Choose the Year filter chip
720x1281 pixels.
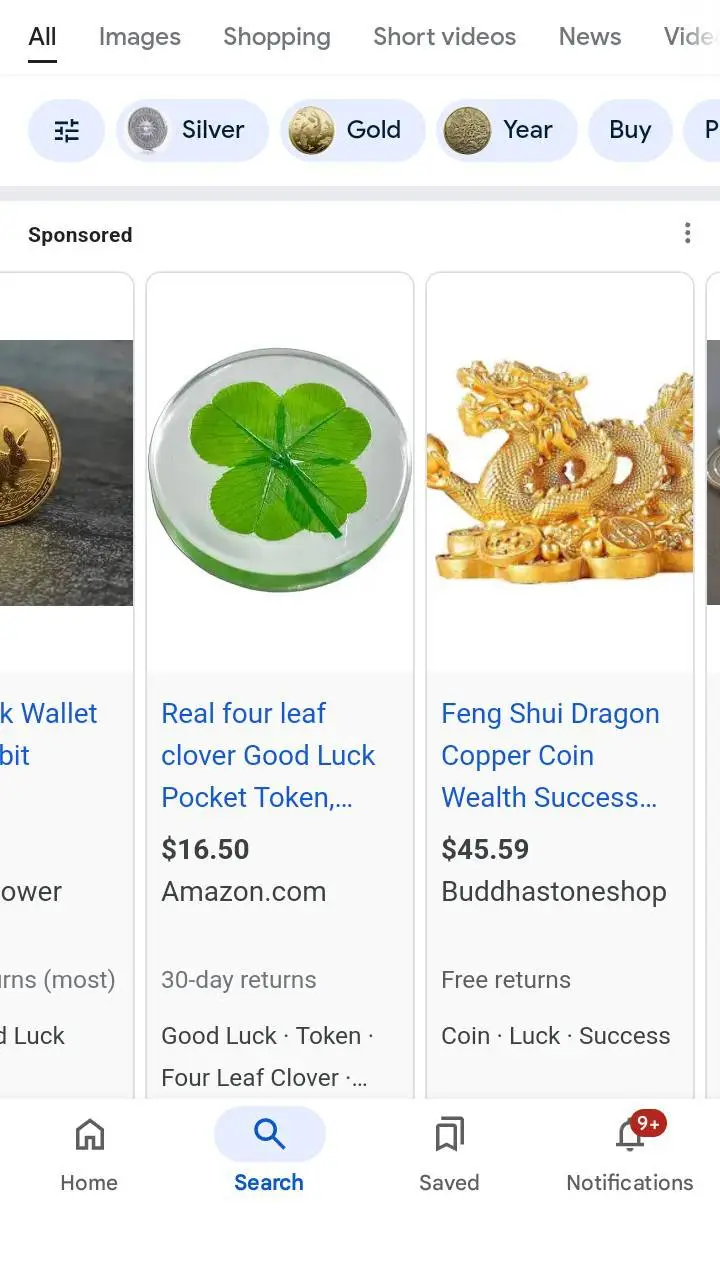click(506, 130)
